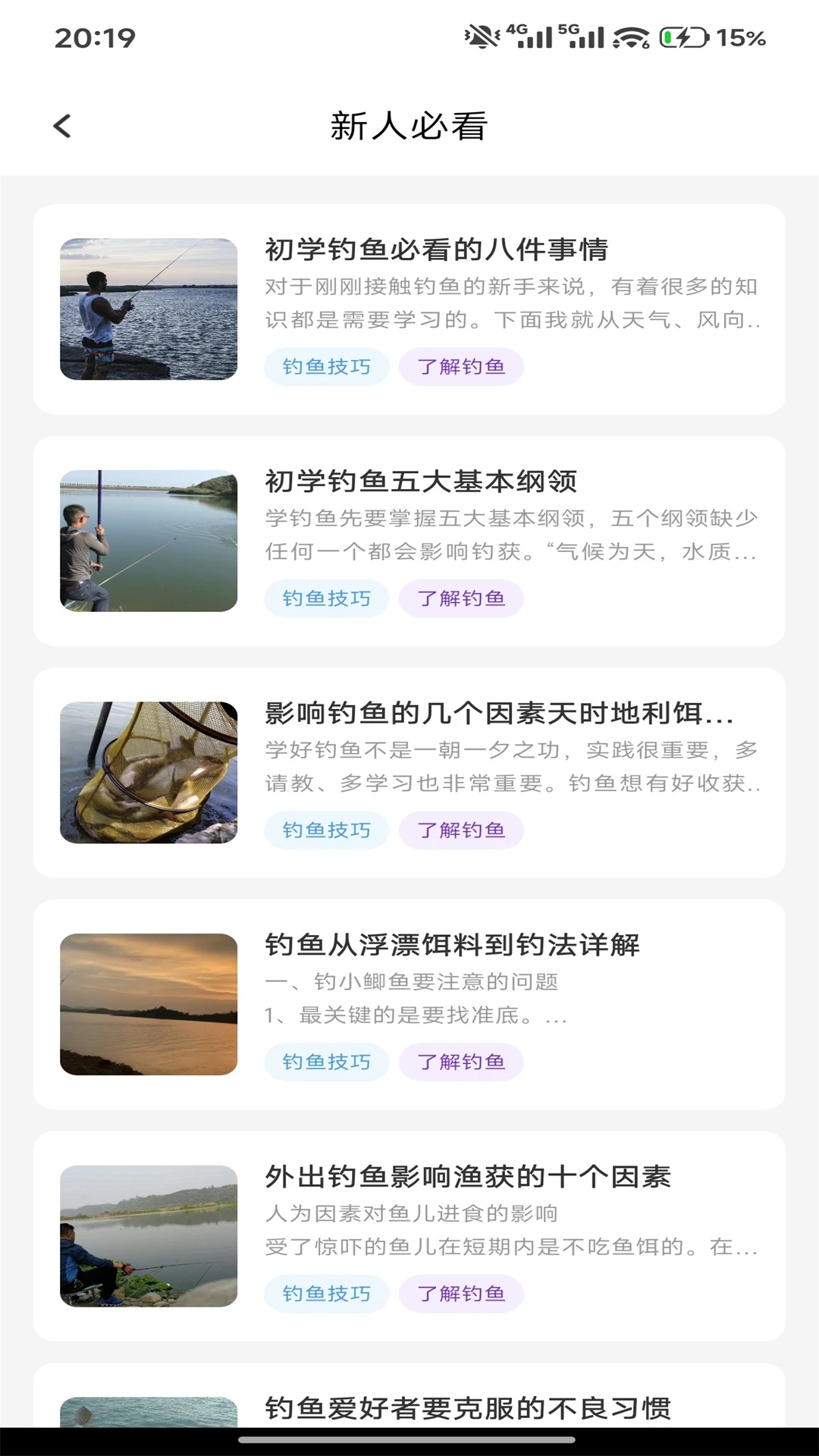Open article 钓鱼从浮漂饵料到钓法详解

(409, 1005)
